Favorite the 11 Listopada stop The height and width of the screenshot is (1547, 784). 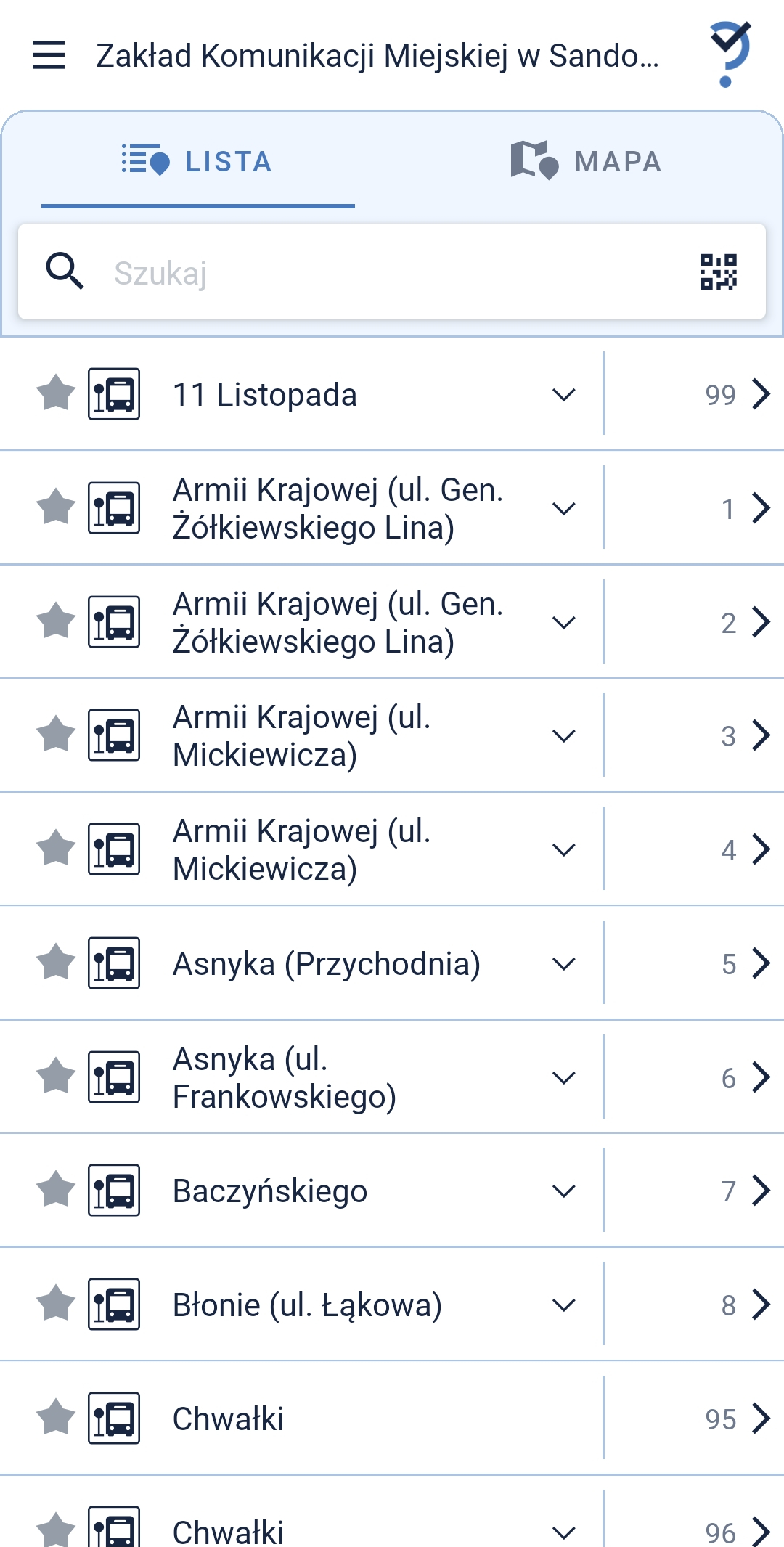56,394
